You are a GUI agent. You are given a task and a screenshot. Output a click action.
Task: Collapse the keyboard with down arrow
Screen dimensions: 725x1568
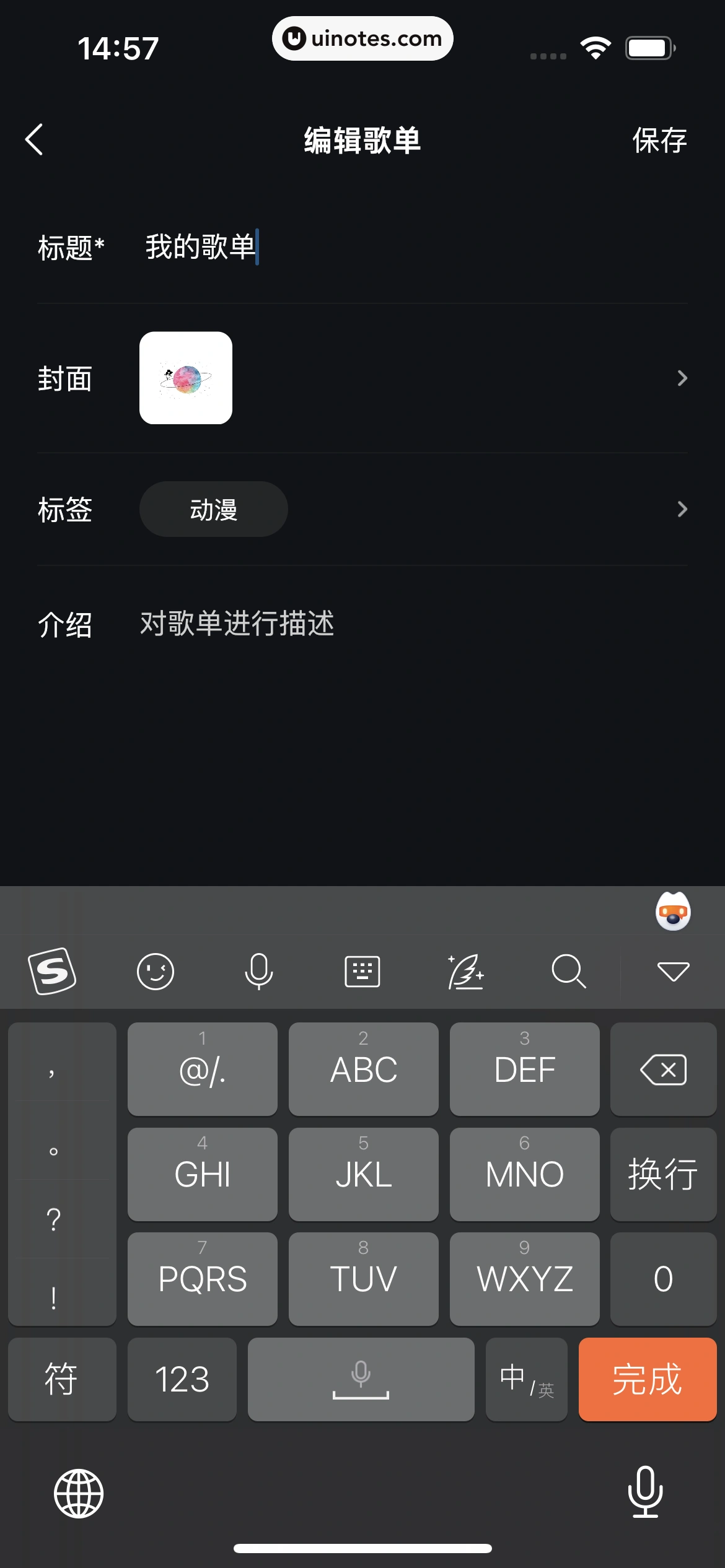pos(673,972)
